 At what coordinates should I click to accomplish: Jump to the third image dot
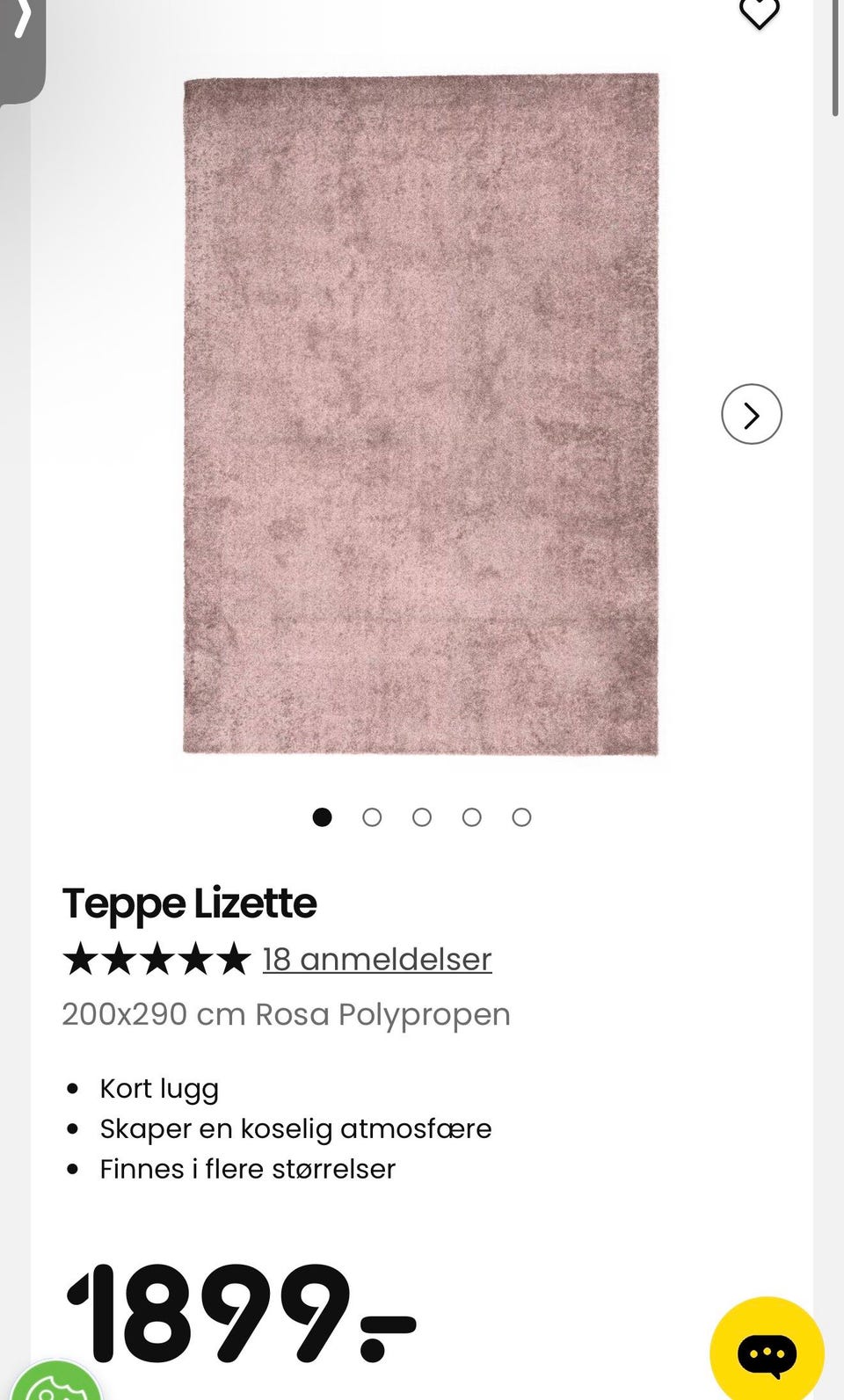click(x=422, y=817)
